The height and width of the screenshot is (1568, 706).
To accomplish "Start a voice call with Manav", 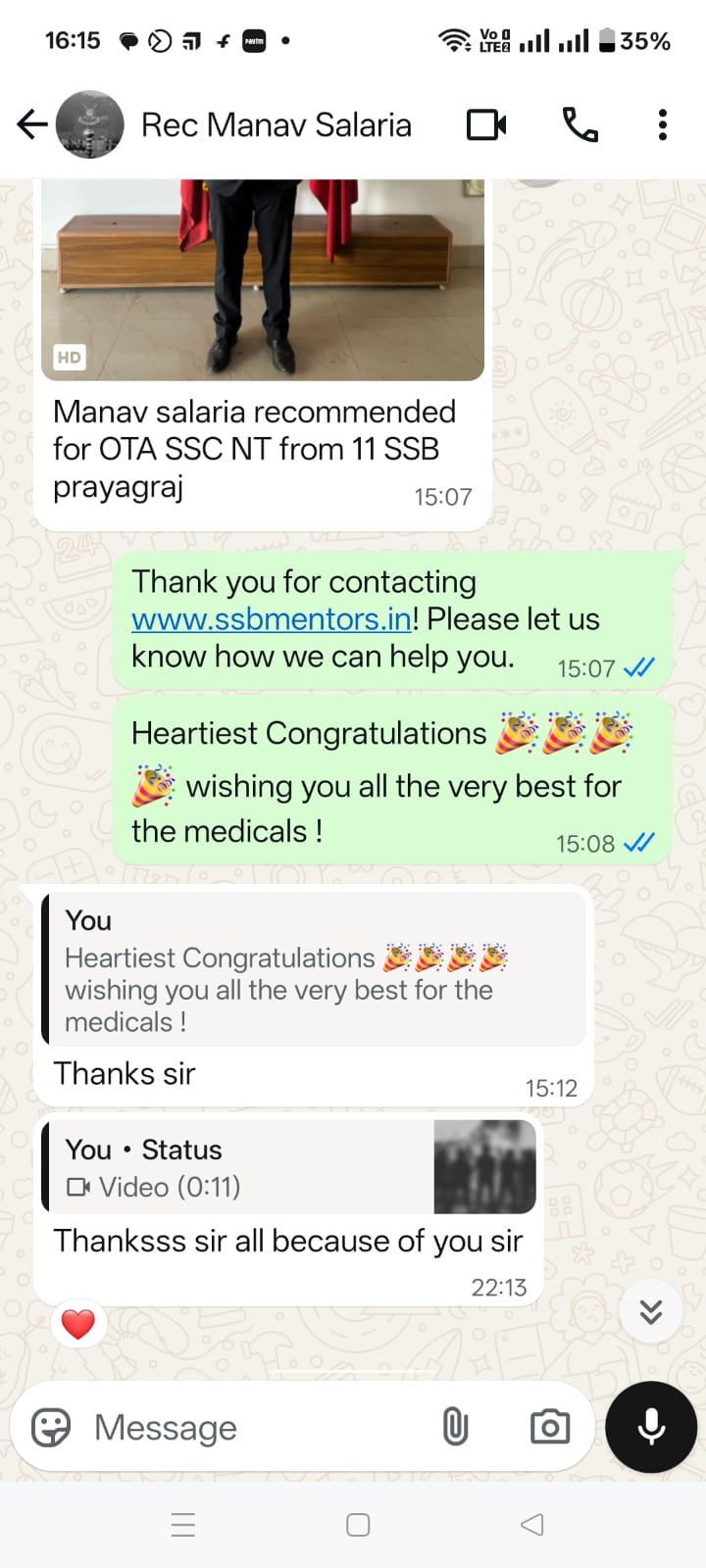I will click(580, 125).
